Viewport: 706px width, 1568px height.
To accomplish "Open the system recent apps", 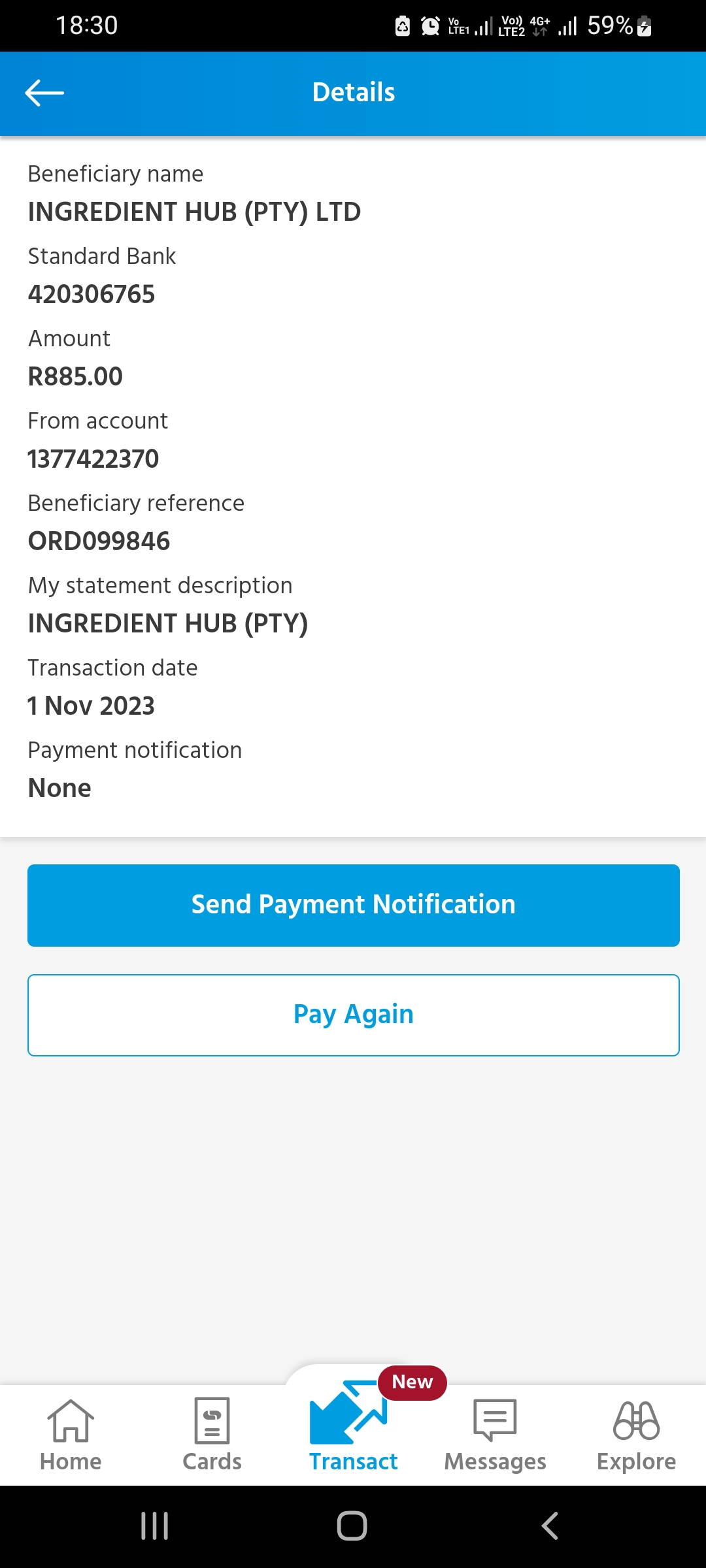I will pyautogui.click(x=155, y=1526).
